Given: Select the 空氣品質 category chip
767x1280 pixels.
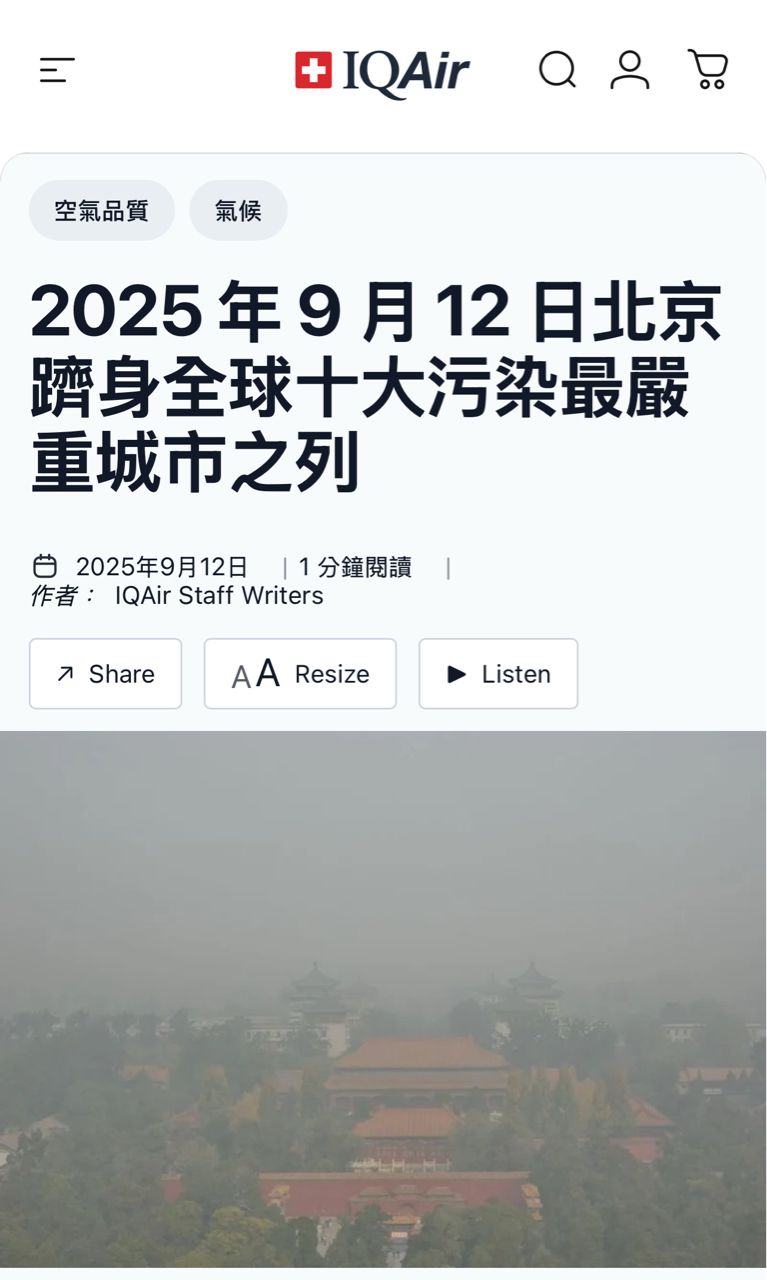Looking at the screenshot, I should [x=101, y=211].
